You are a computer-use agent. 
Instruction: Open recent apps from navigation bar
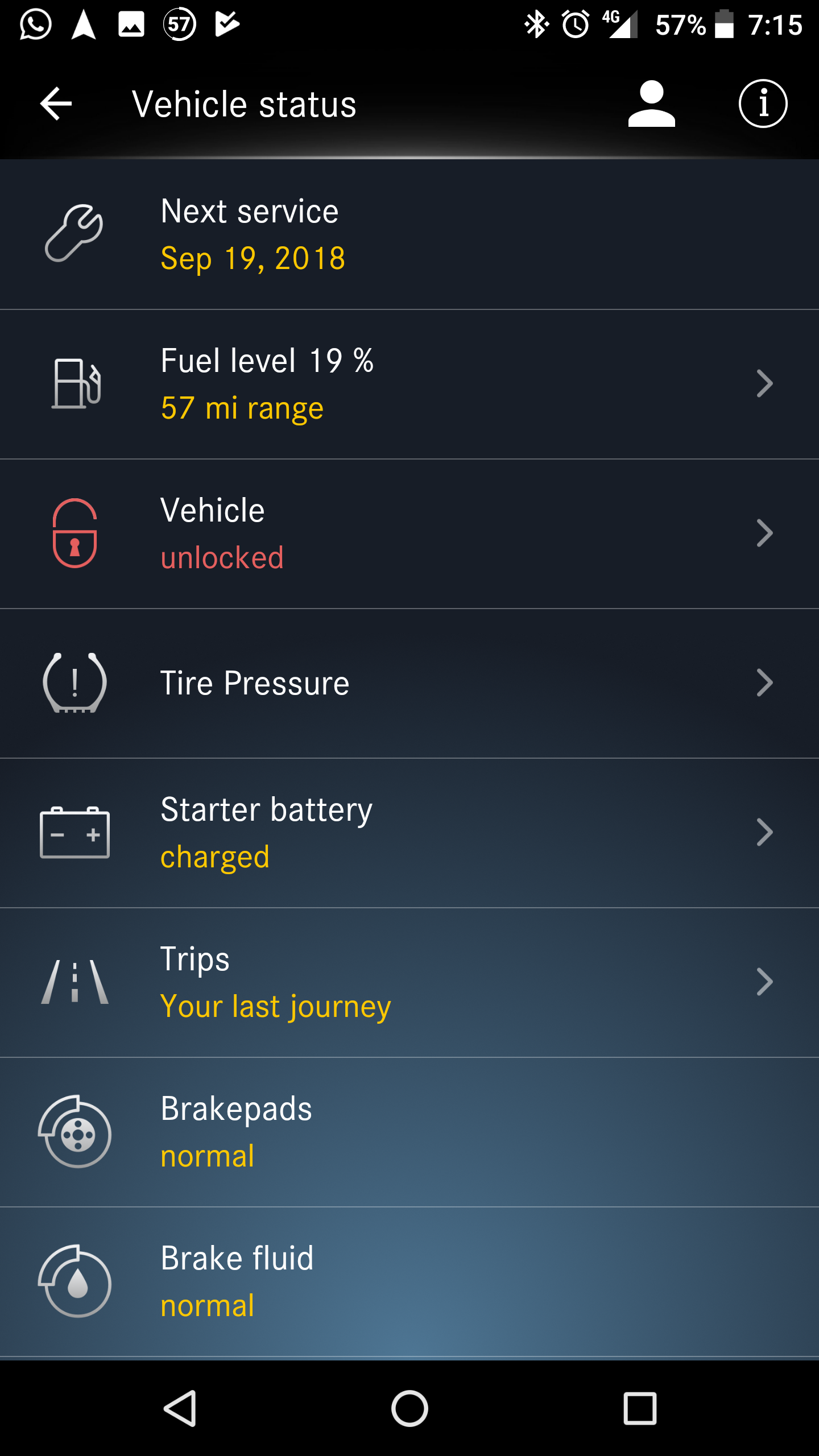[640, 1408]
